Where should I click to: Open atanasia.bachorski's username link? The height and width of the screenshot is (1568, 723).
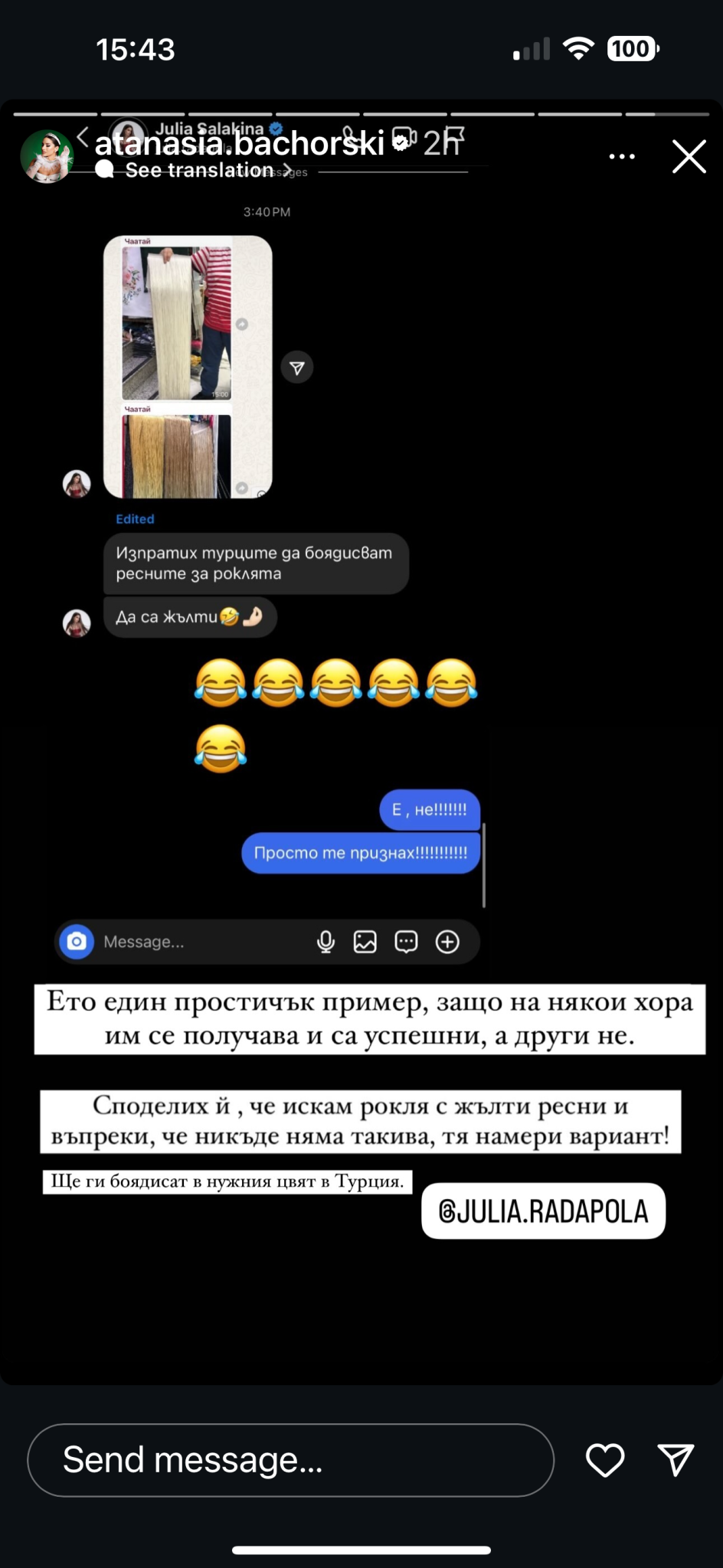click(x=239, y=144)
